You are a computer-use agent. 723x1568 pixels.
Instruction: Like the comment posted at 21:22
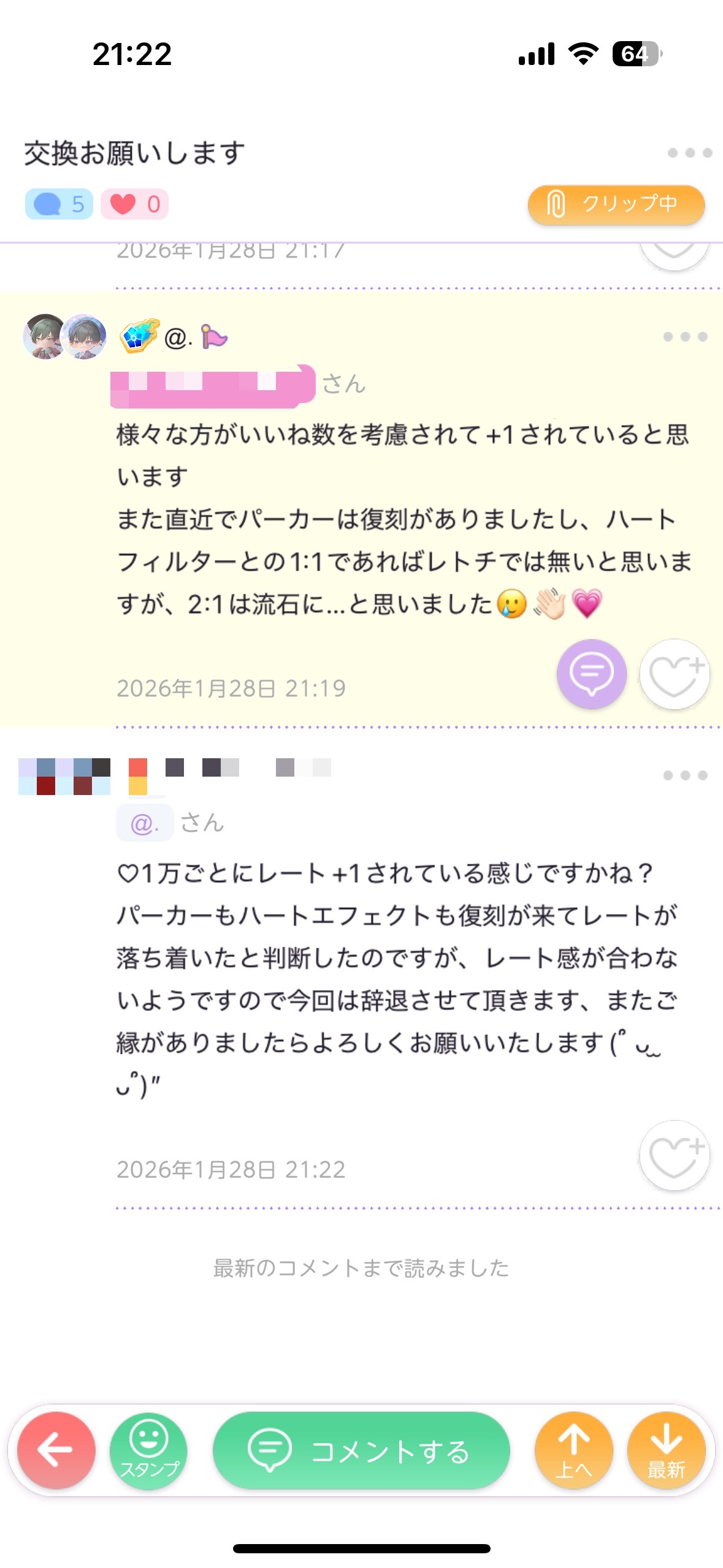point(675,1155)
